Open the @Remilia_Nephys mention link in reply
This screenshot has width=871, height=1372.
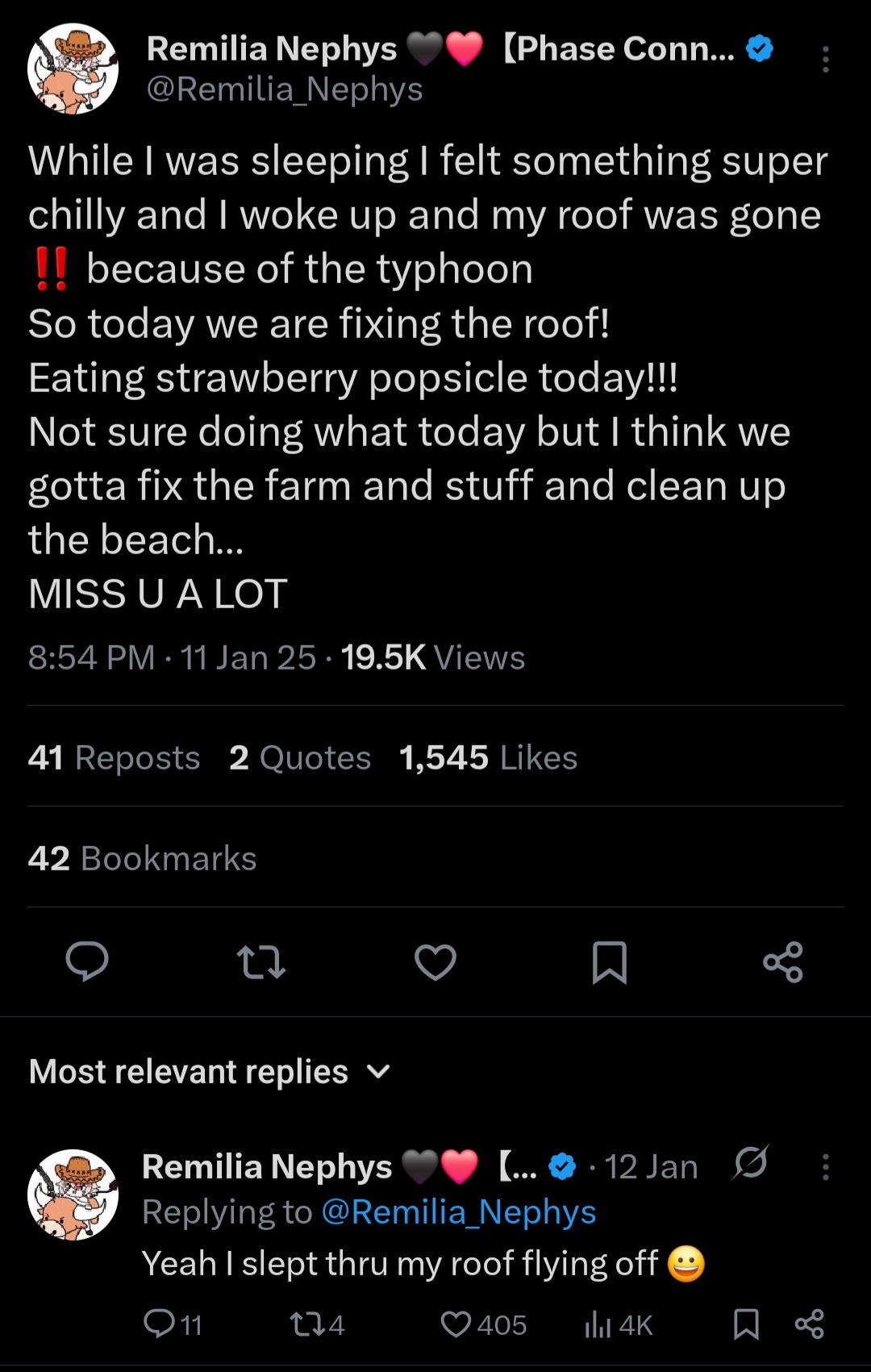(x=458, y=1211)
